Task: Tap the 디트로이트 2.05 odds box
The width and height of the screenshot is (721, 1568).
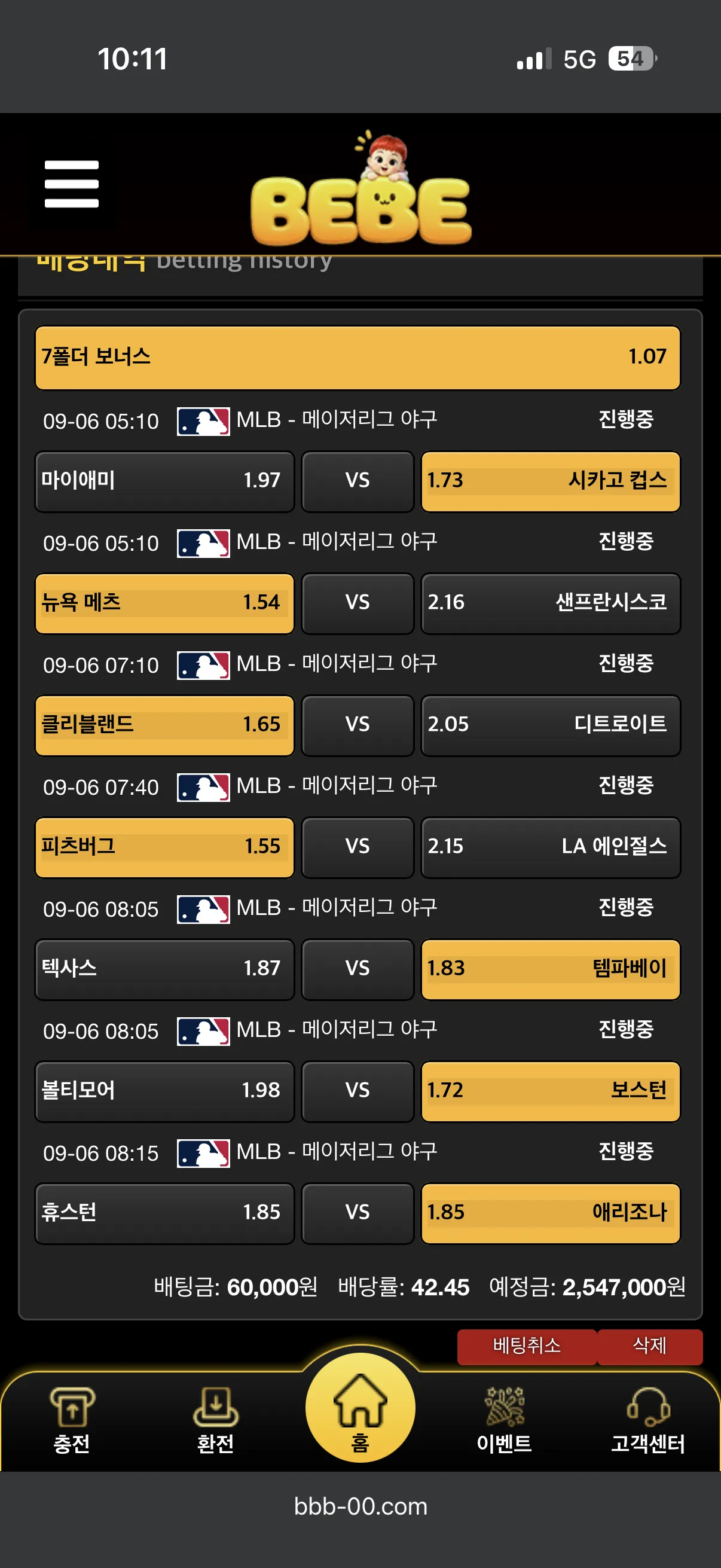Action: click(551, 725)
